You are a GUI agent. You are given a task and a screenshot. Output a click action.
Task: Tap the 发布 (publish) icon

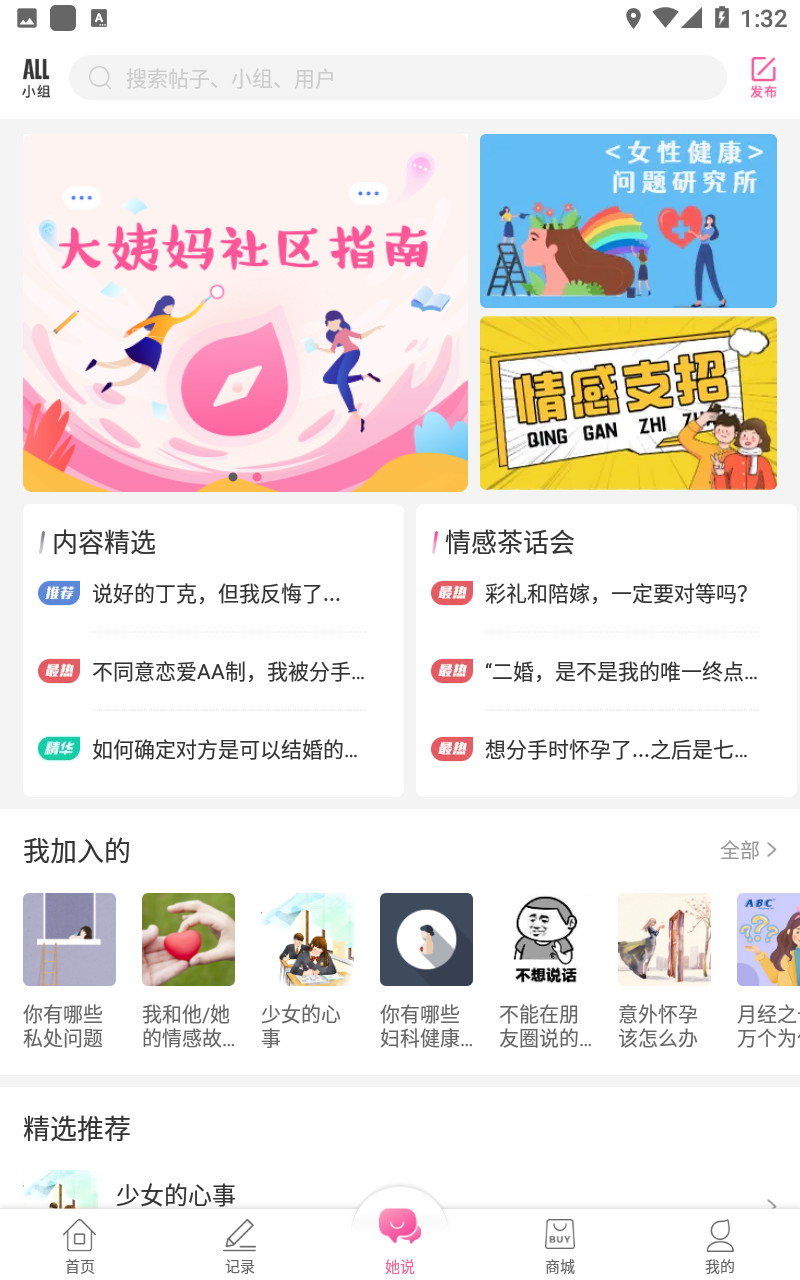pyautogui.click(x=763, y=73)
